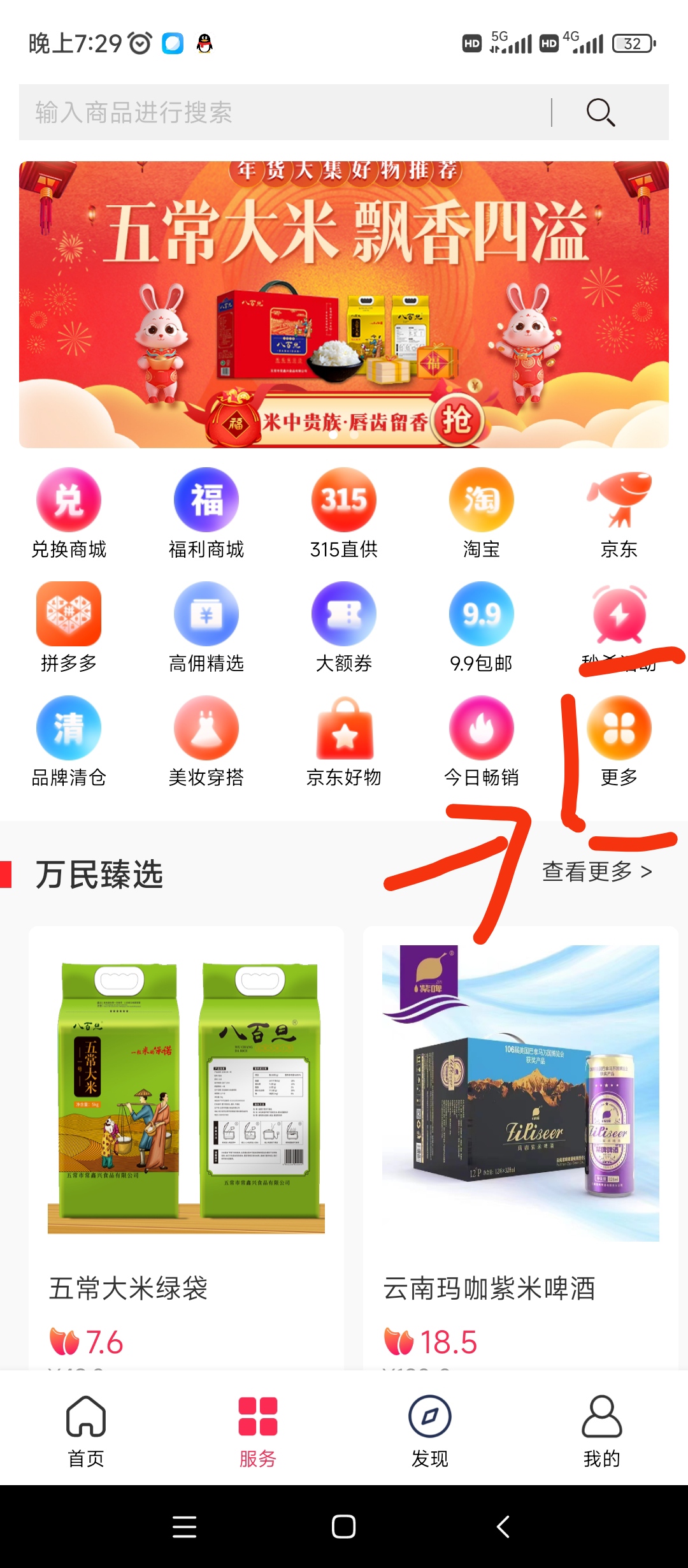Open the 五常大米 promotion banner
The width and height of the screenshot is (688, 1568).
coord(344,305)
